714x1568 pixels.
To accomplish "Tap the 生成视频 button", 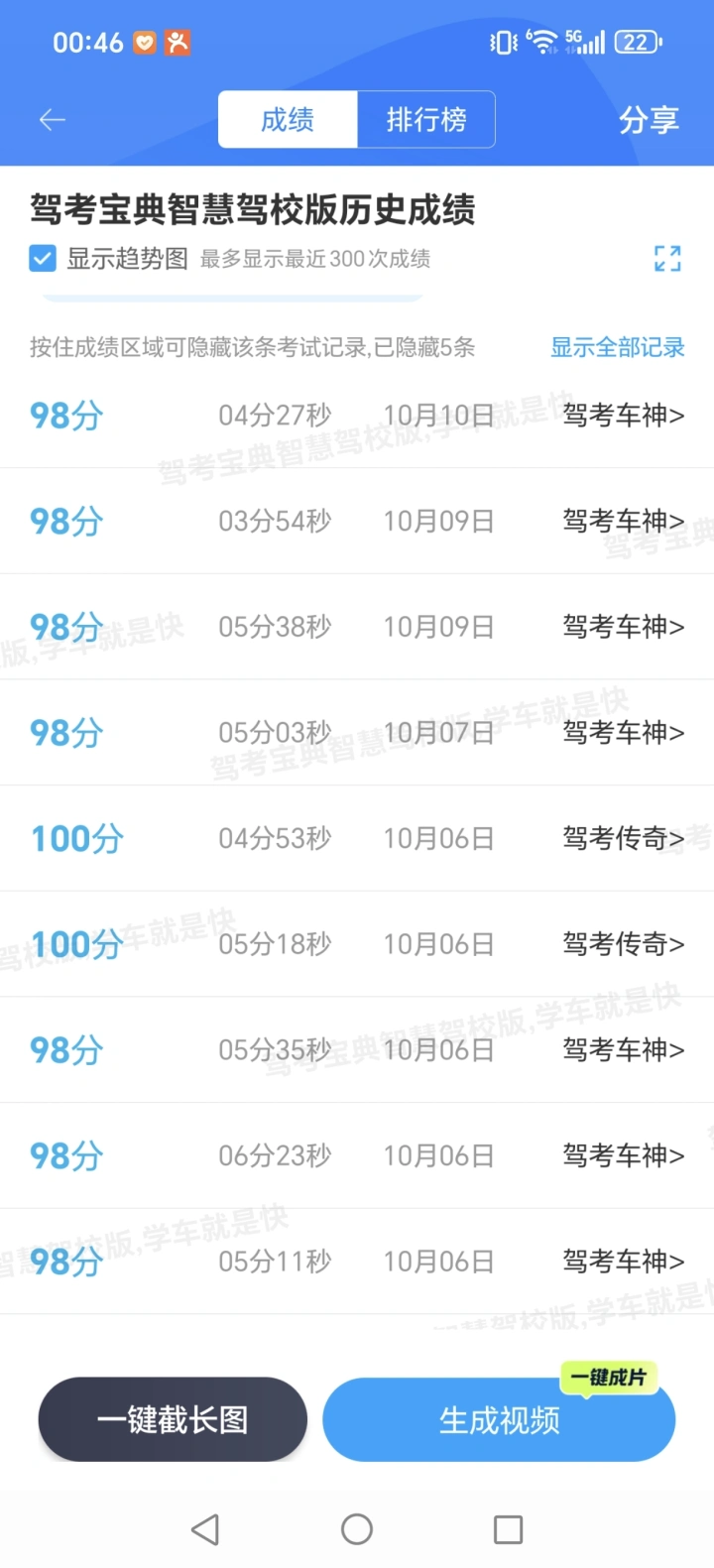I will [499, 1419].
